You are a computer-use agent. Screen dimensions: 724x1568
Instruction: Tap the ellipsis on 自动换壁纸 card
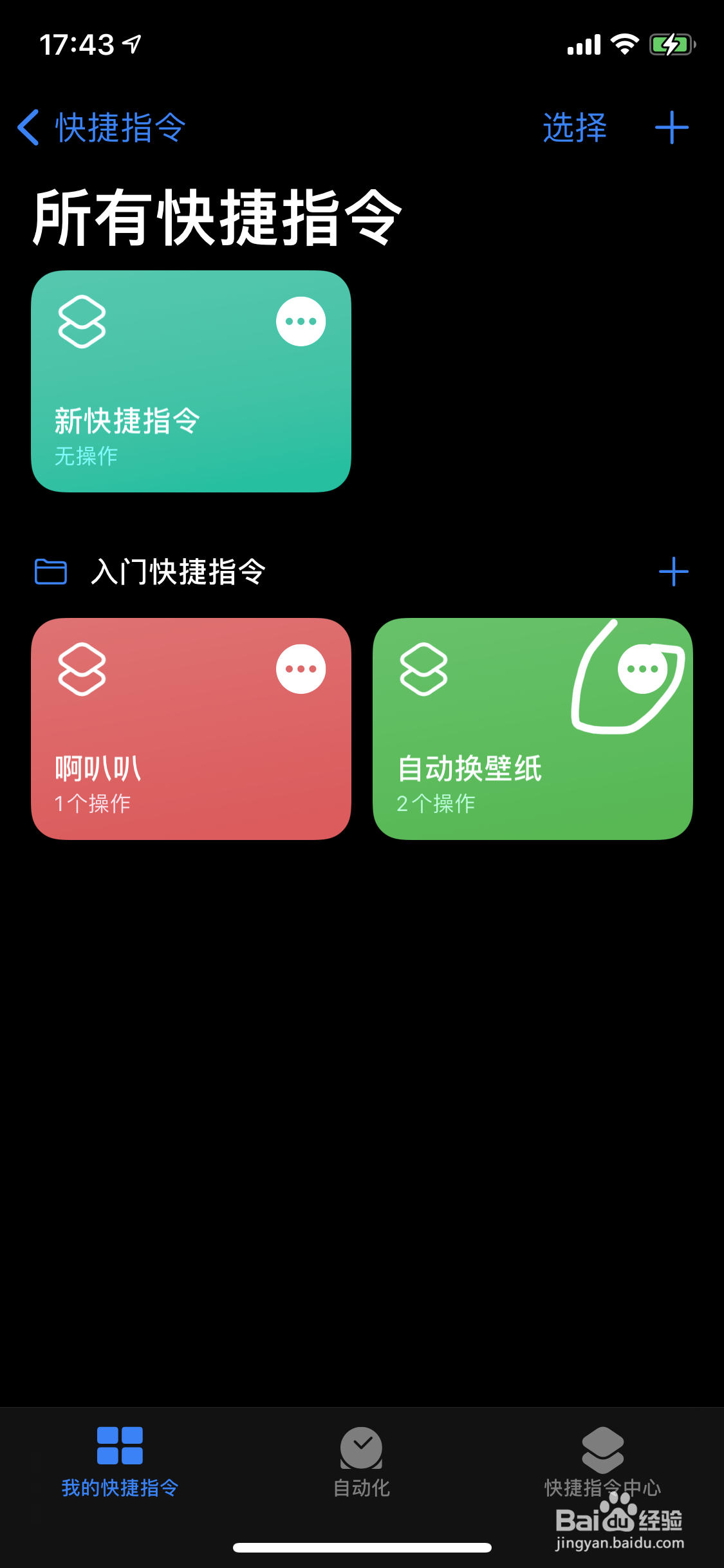642,669
